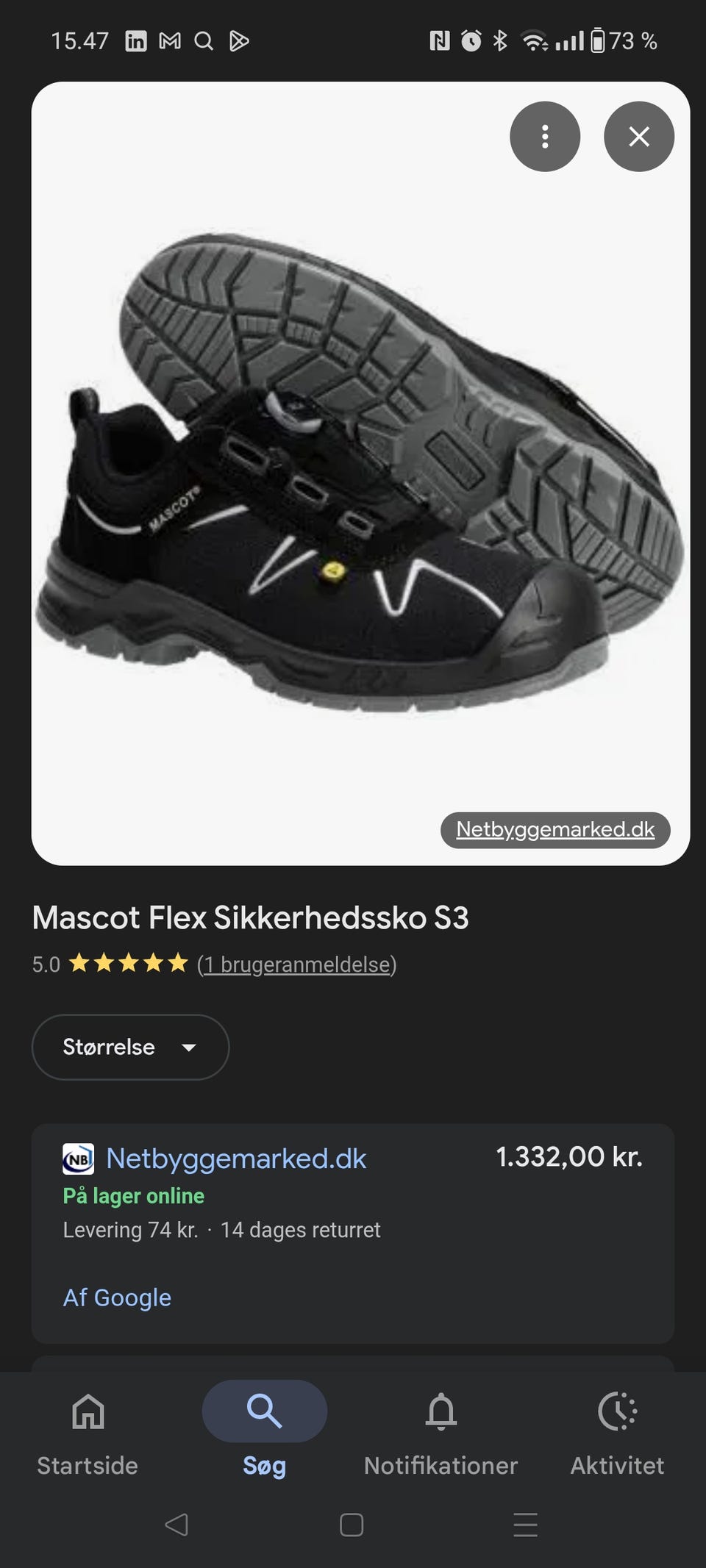Image resolution: width=706 pixels, height=1568 pixels.
Task: Tap the Af Google link
Action: tap(117, 1297)
